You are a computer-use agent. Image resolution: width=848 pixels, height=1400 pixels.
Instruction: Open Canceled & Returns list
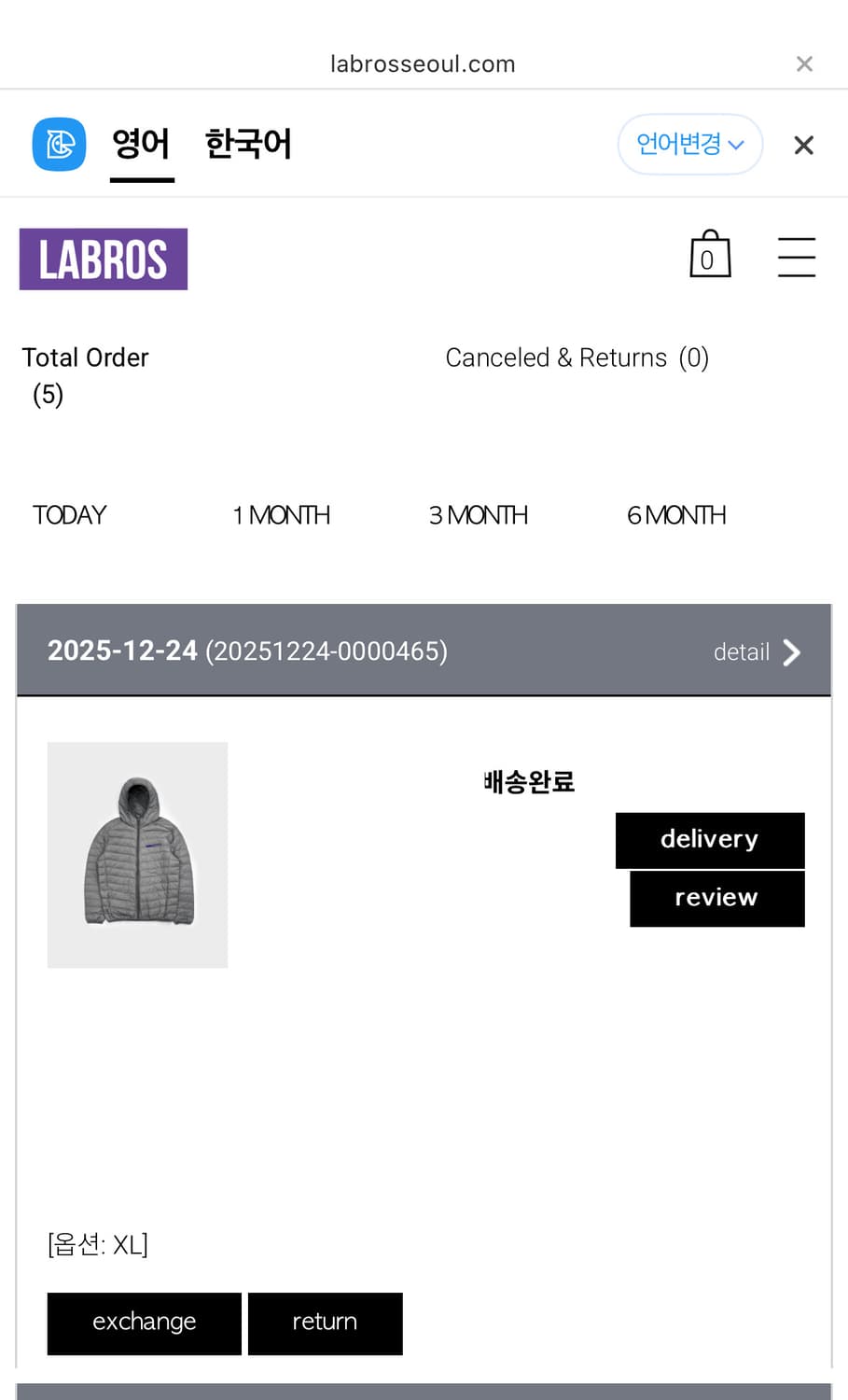(x=577, y=357)
